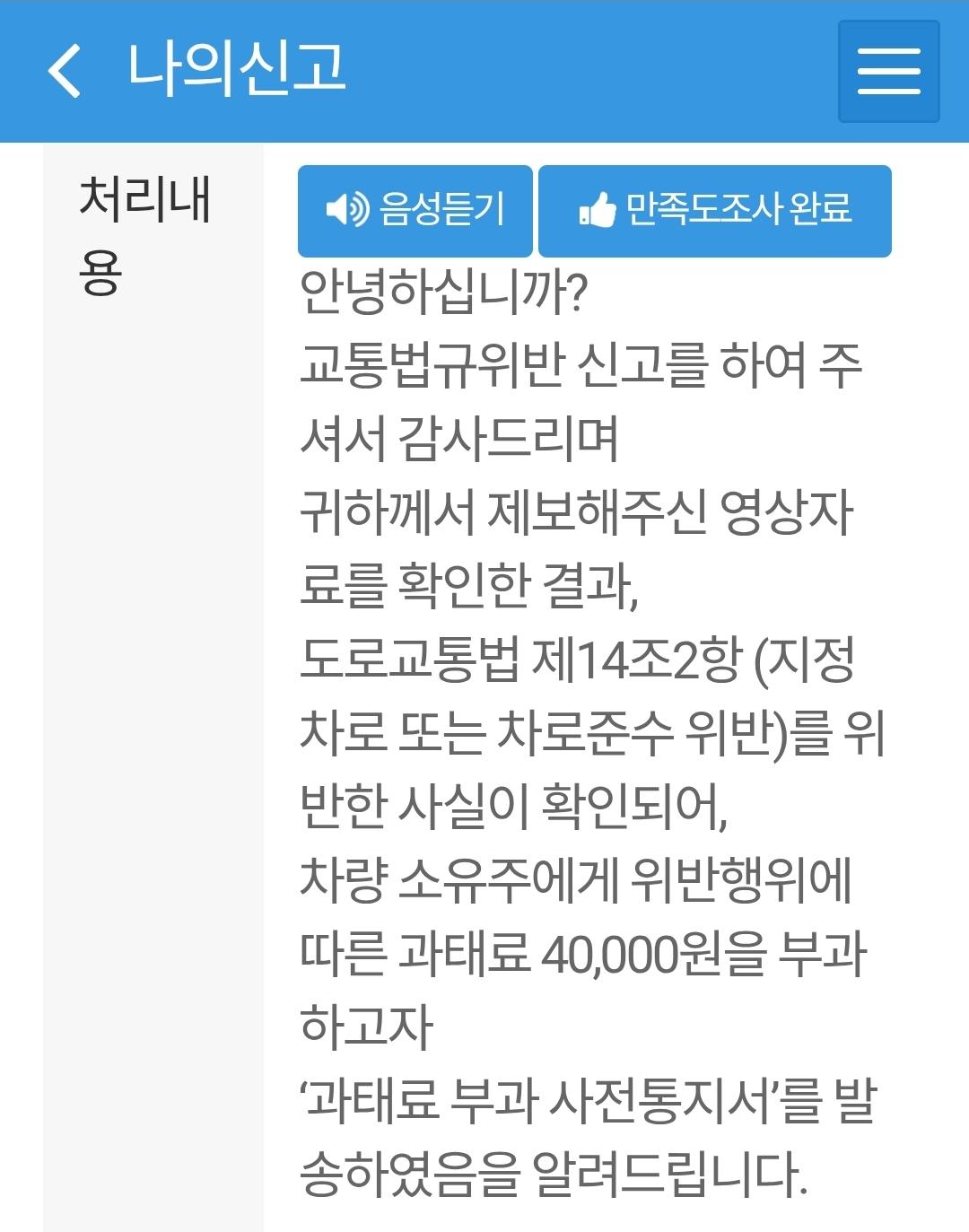969x1232 pixels.
Task: Open the hamburger menu
Action: tap(888, 71)
